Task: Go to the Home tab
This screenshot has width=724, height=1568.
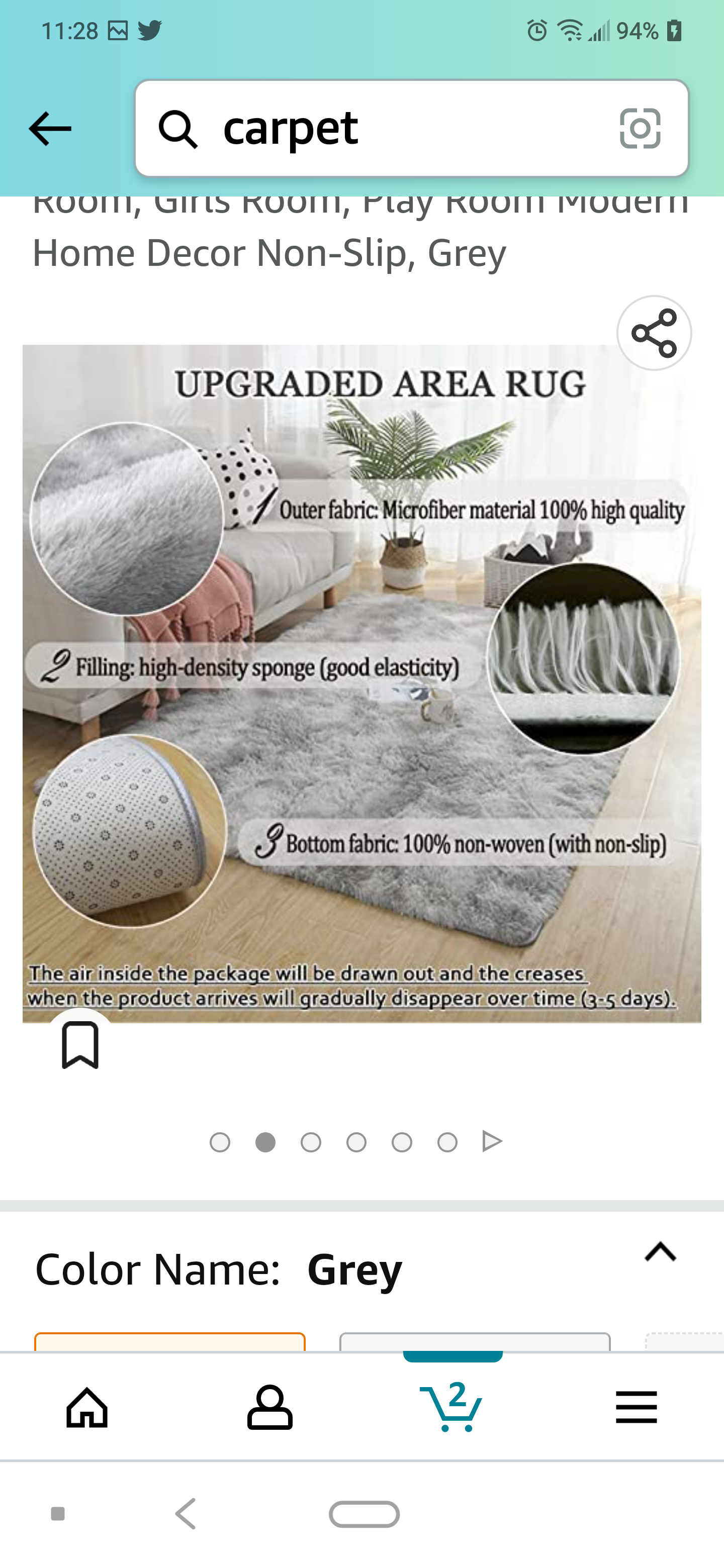Action: pos(87,1407)
